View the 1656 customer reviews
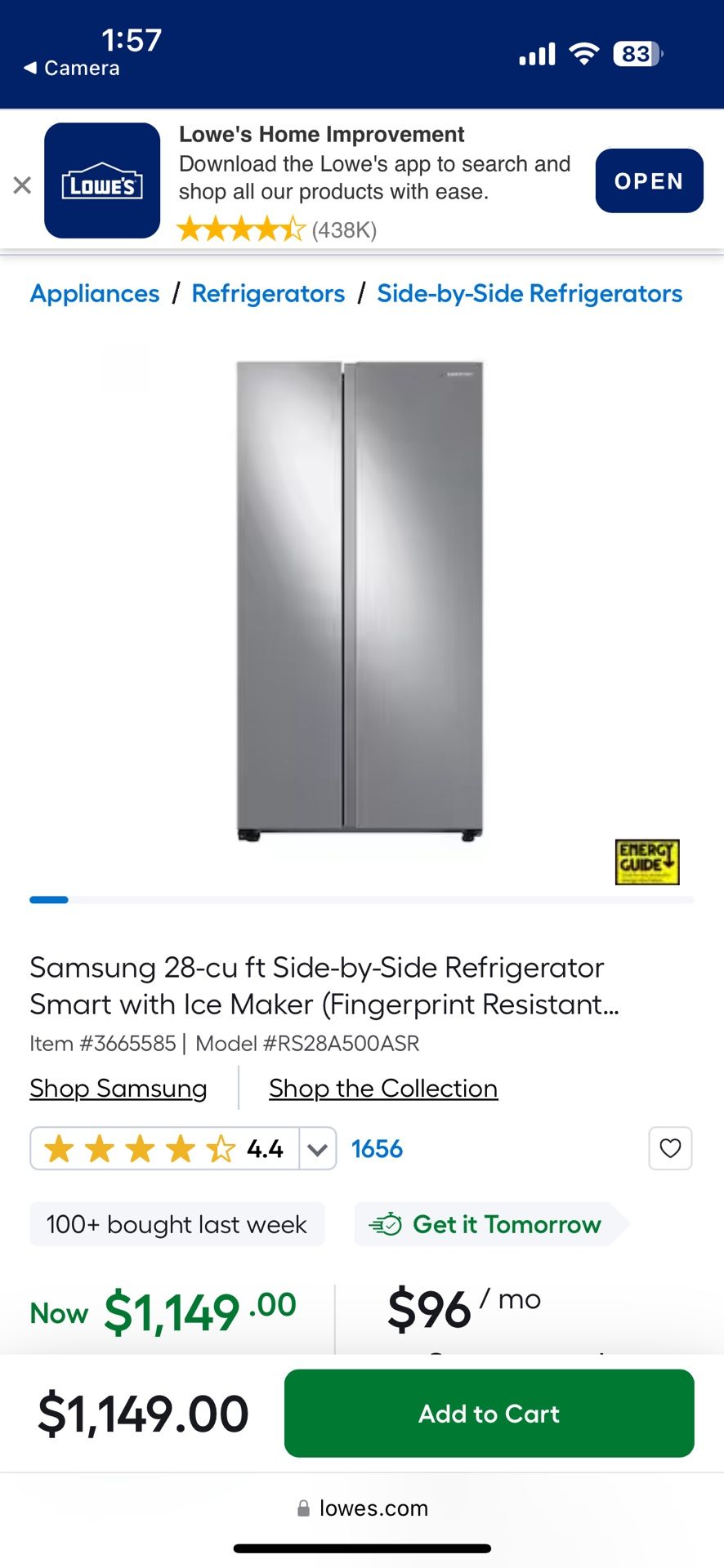 [377, 1148]
